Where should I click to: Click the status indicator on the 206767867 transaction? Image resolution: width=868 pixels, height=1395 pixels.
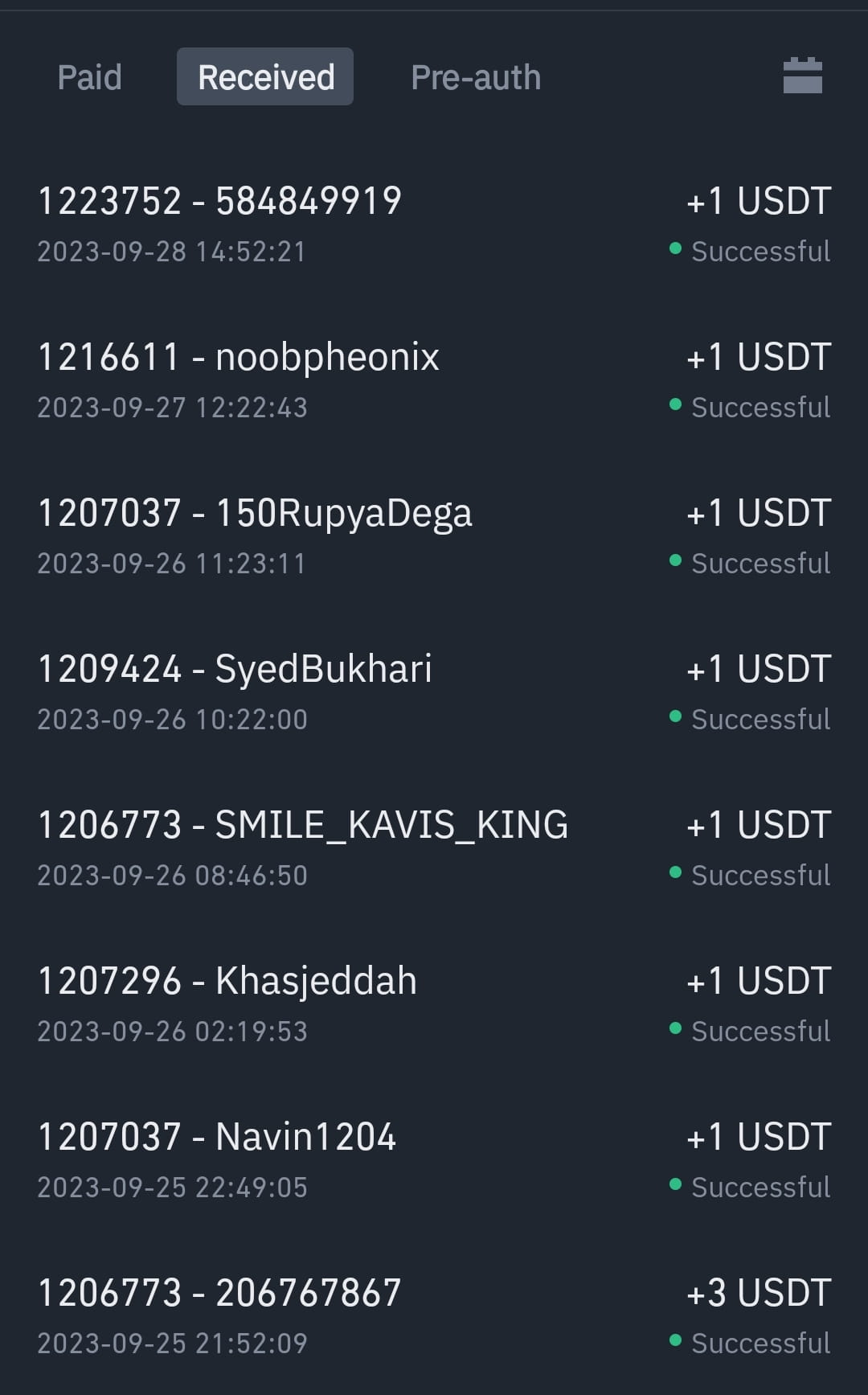point(676,1341)
